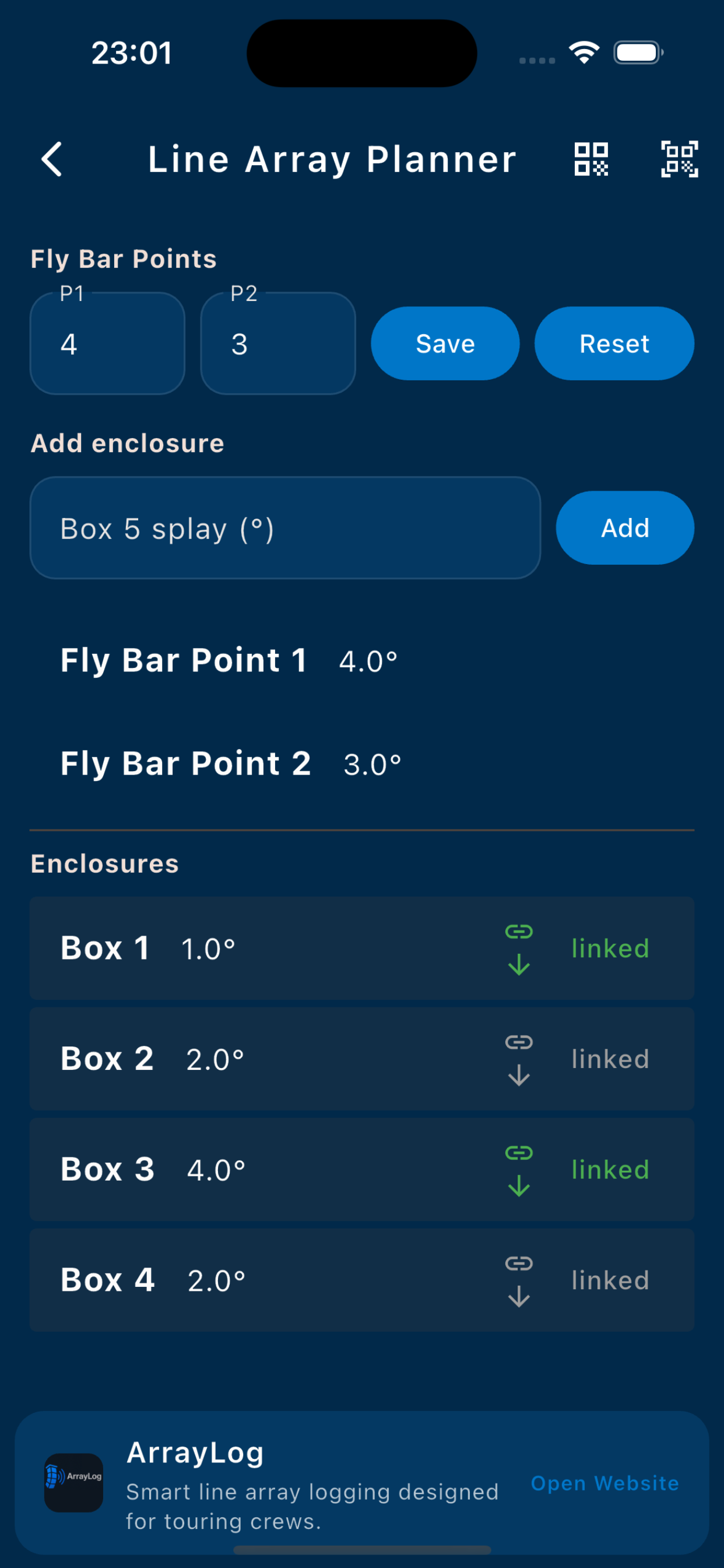Viewport: 724px width, 1568px height.
Task: Open the ArrayLog website
Action: [x=604, y=1483]
